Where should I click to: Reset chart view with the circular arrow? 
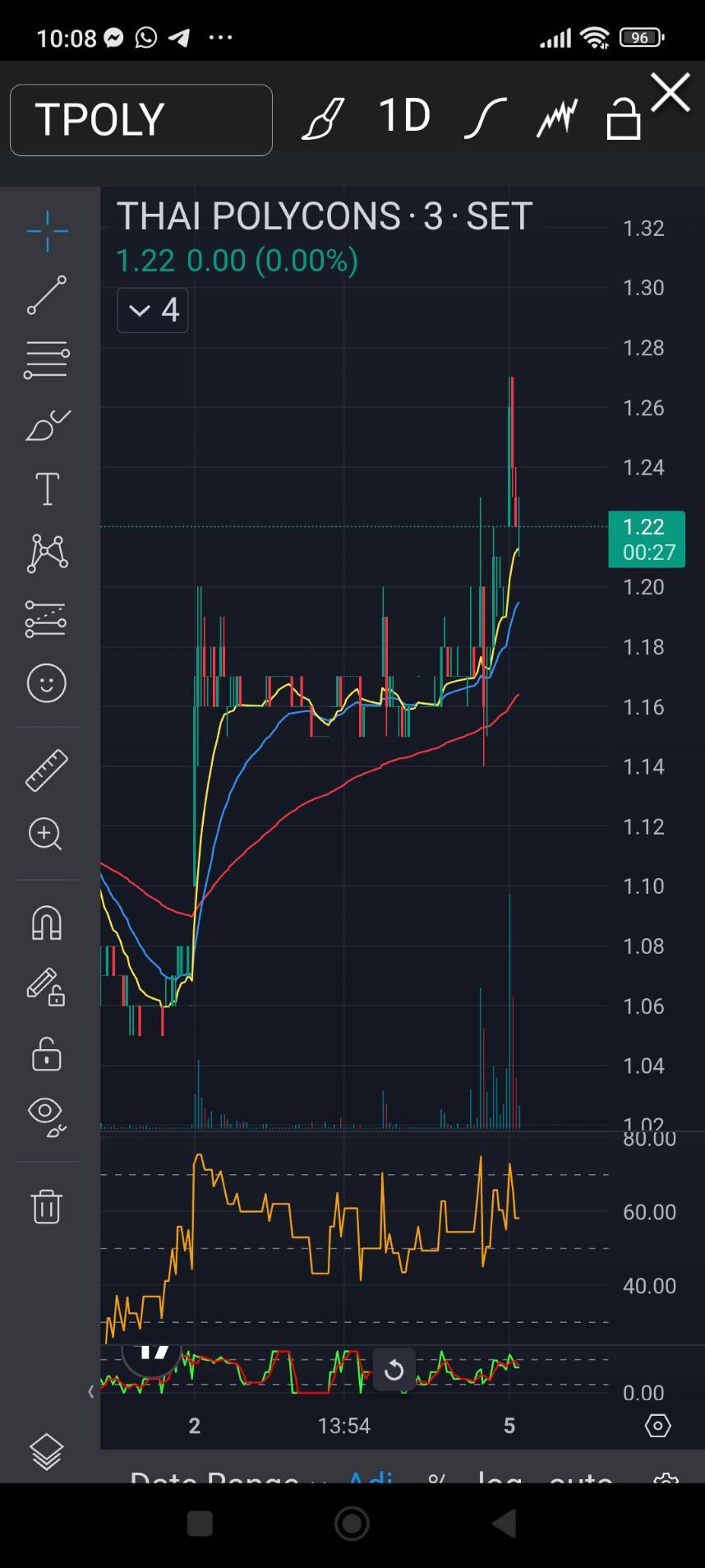pyautogui.click(x=394, y=1370)
